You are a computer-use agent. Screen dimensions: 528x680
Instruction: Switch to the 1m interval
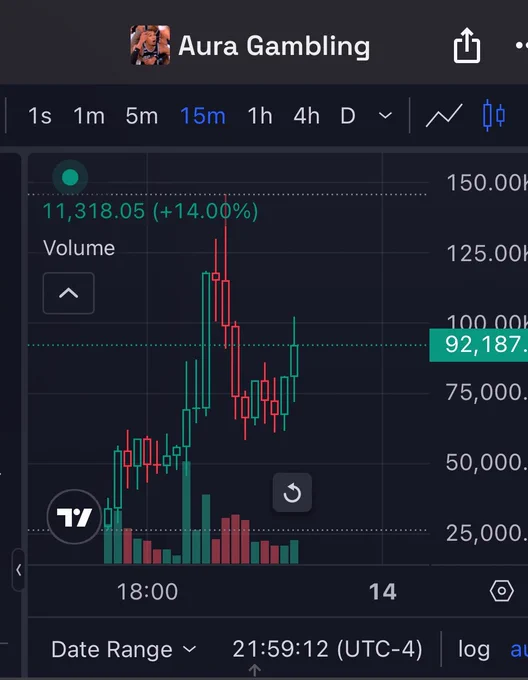coord(89,116)
